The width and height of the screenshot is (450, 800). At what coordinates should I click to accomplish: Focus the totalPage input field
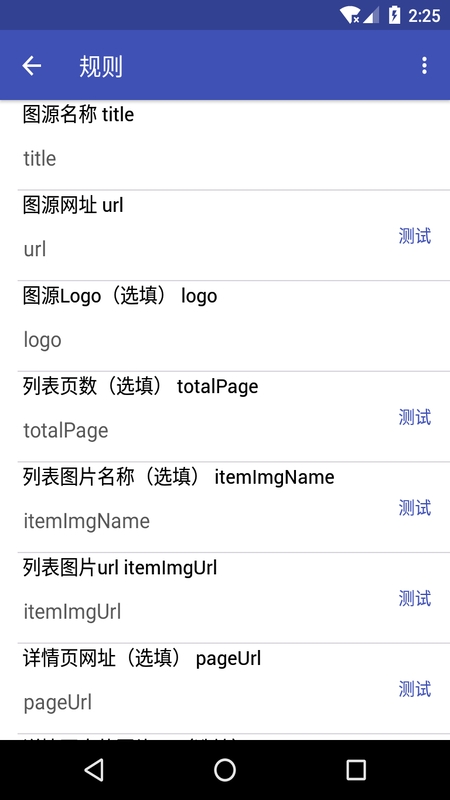pyautogui.click(x=202, y=431)
